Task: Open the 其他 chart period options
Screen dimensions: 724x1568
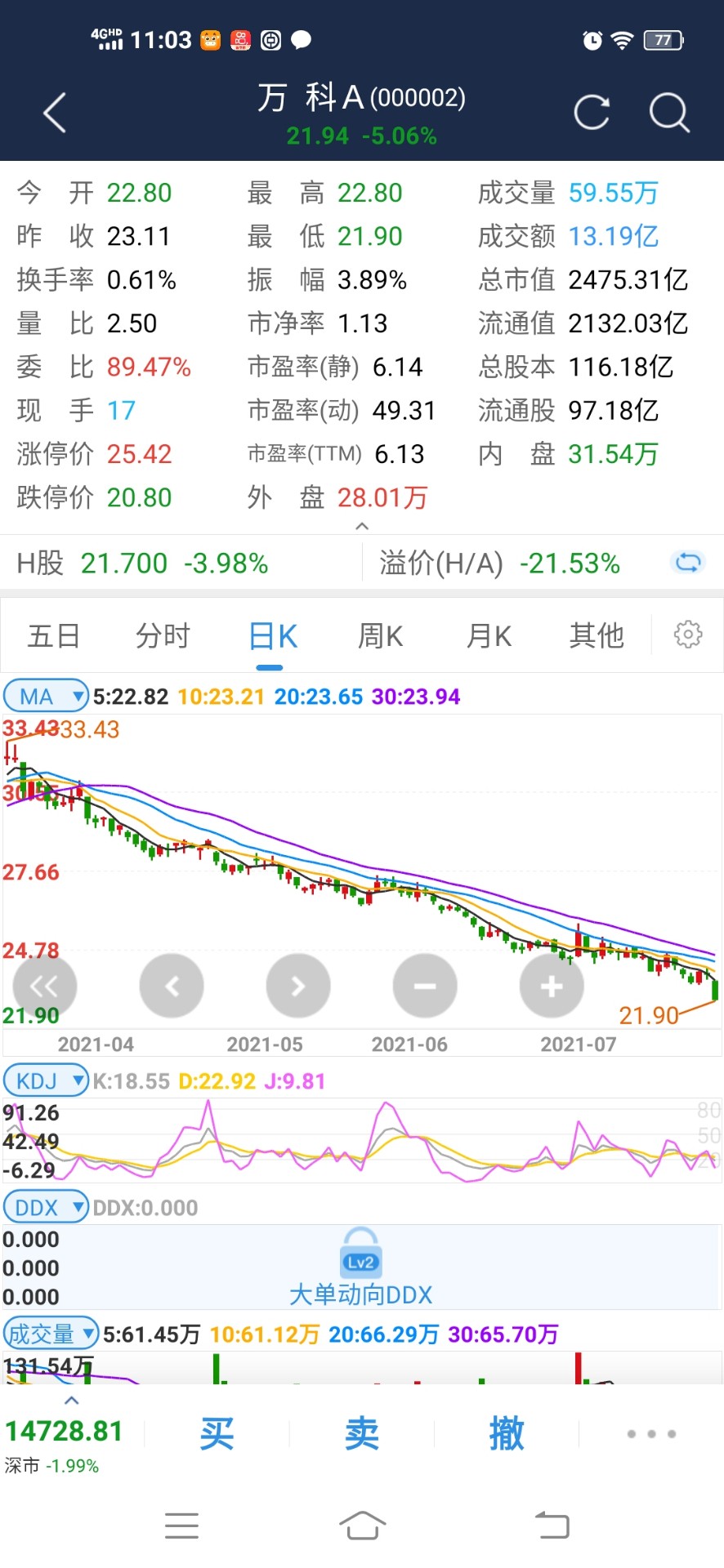Action: click(597, 635)
